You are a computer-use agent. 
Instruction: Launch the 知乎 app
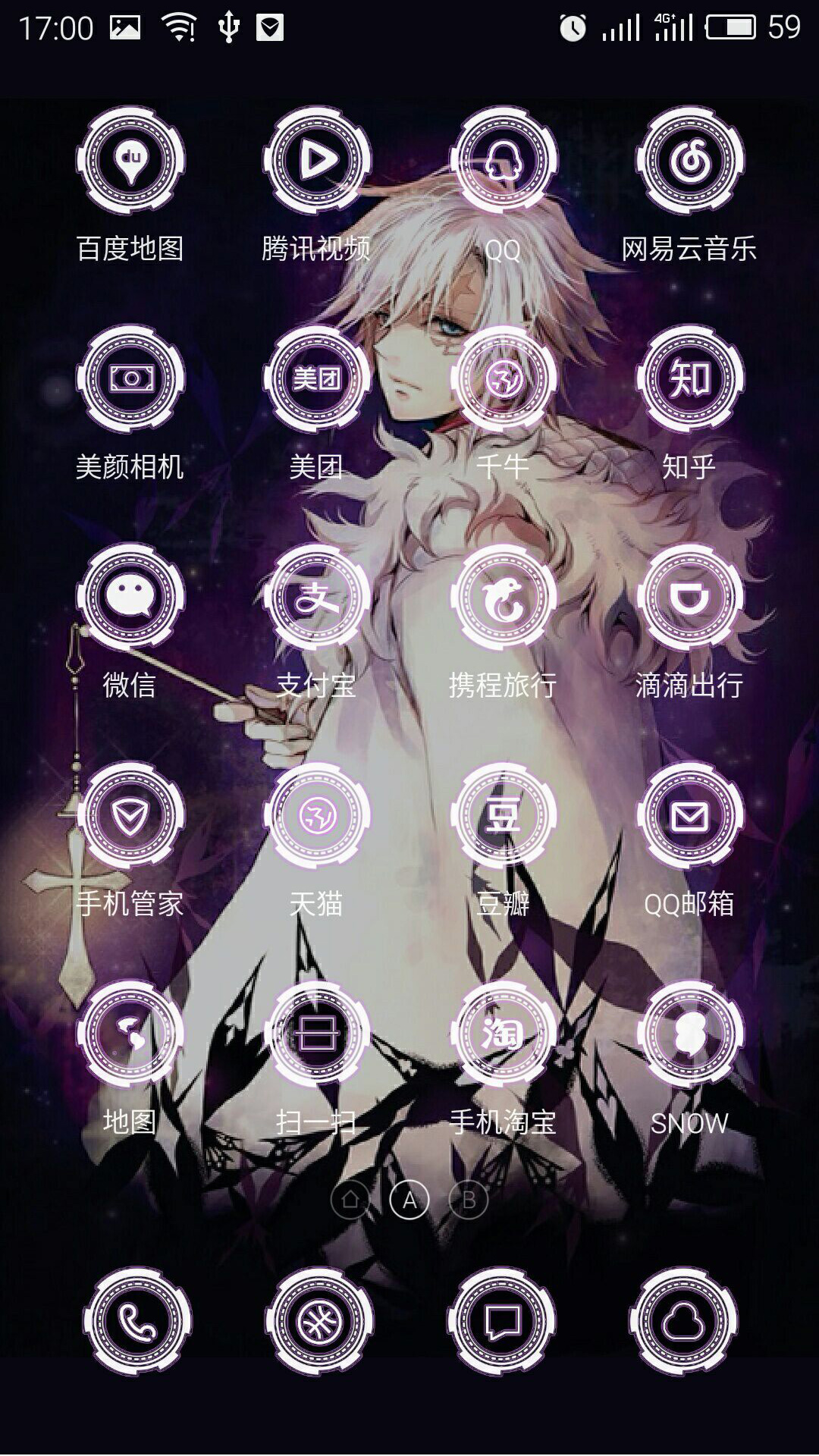tap(690, 379)
